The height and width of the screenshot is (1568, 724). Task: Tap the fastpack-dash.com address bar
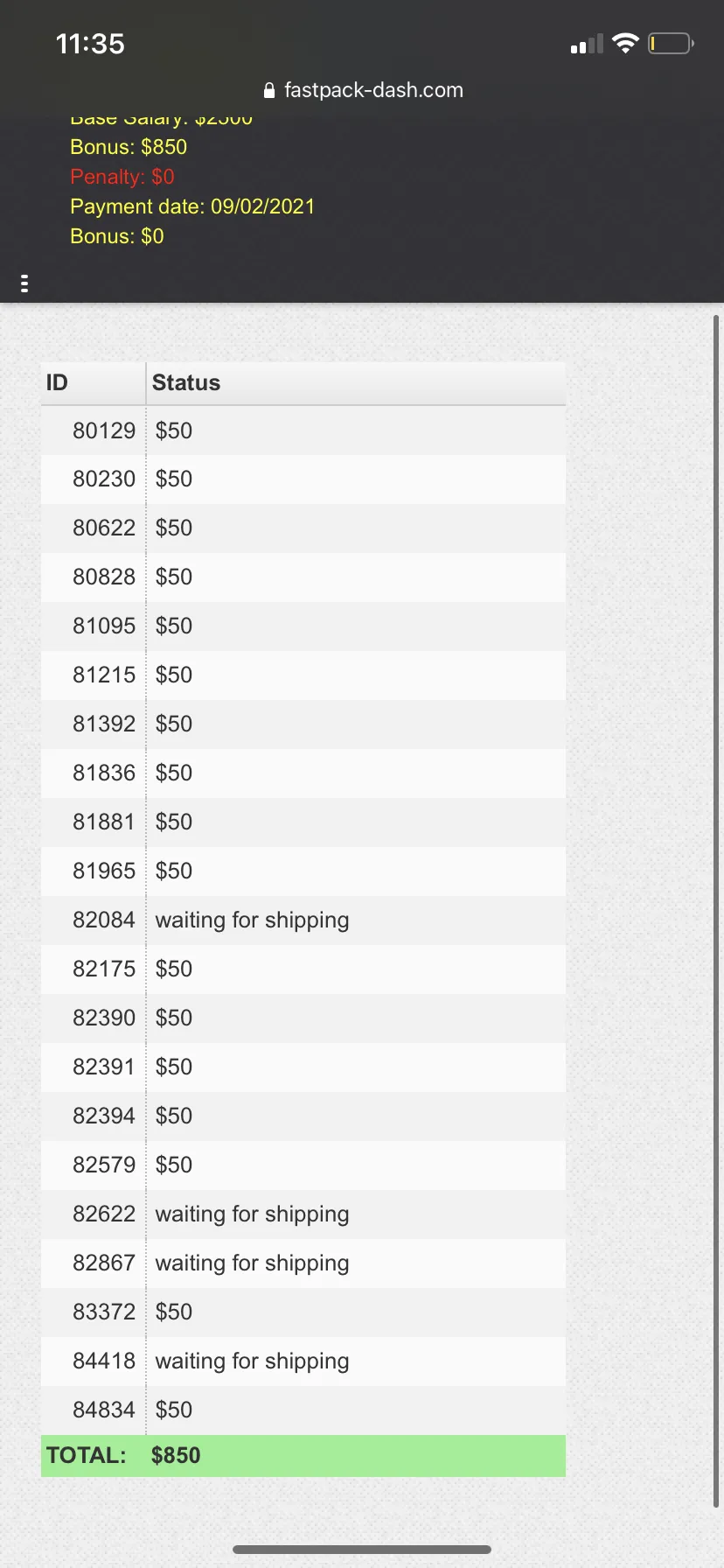363,90
